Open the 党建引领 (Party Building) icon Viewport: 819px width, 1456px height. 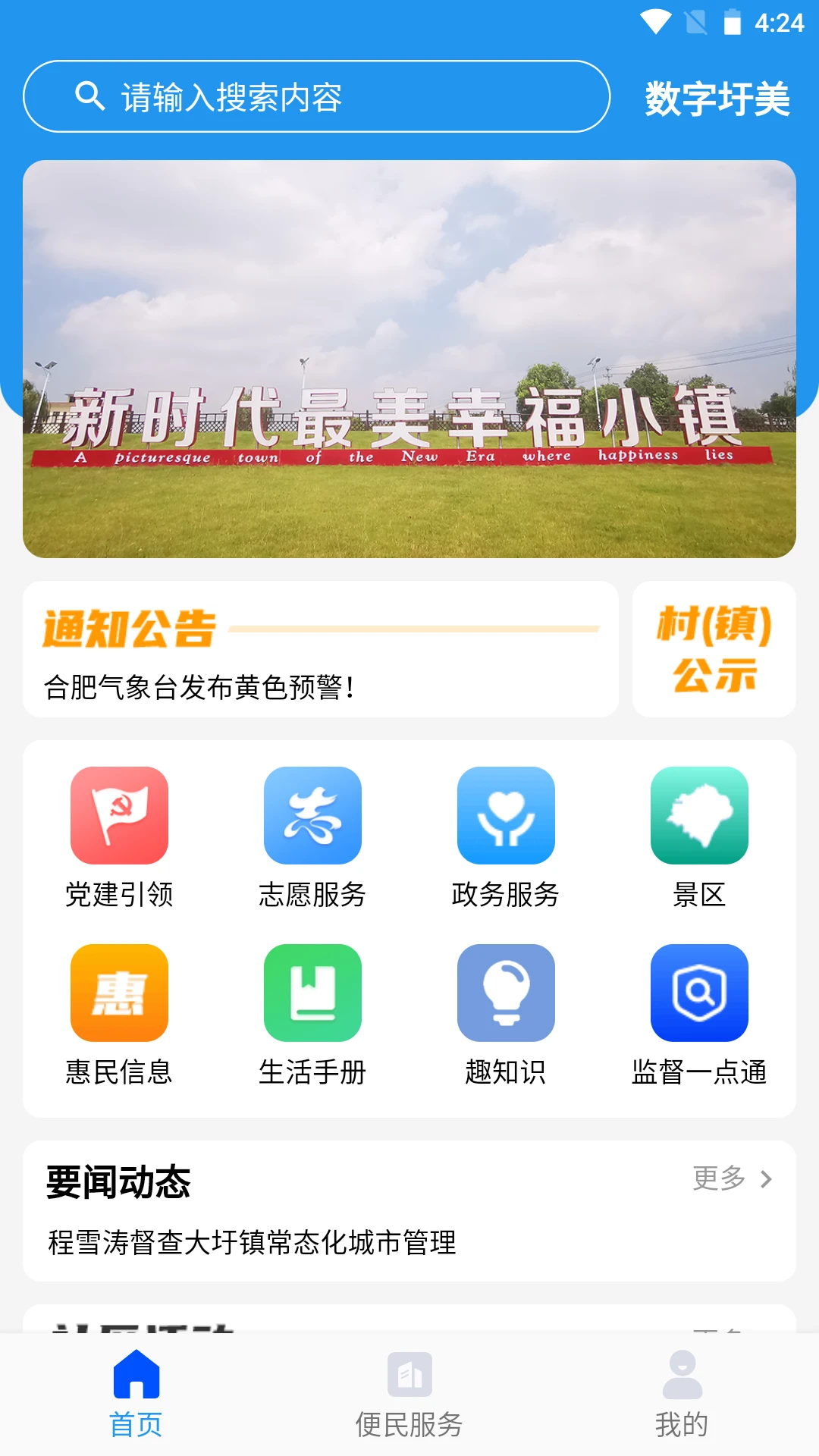[119, 814]
